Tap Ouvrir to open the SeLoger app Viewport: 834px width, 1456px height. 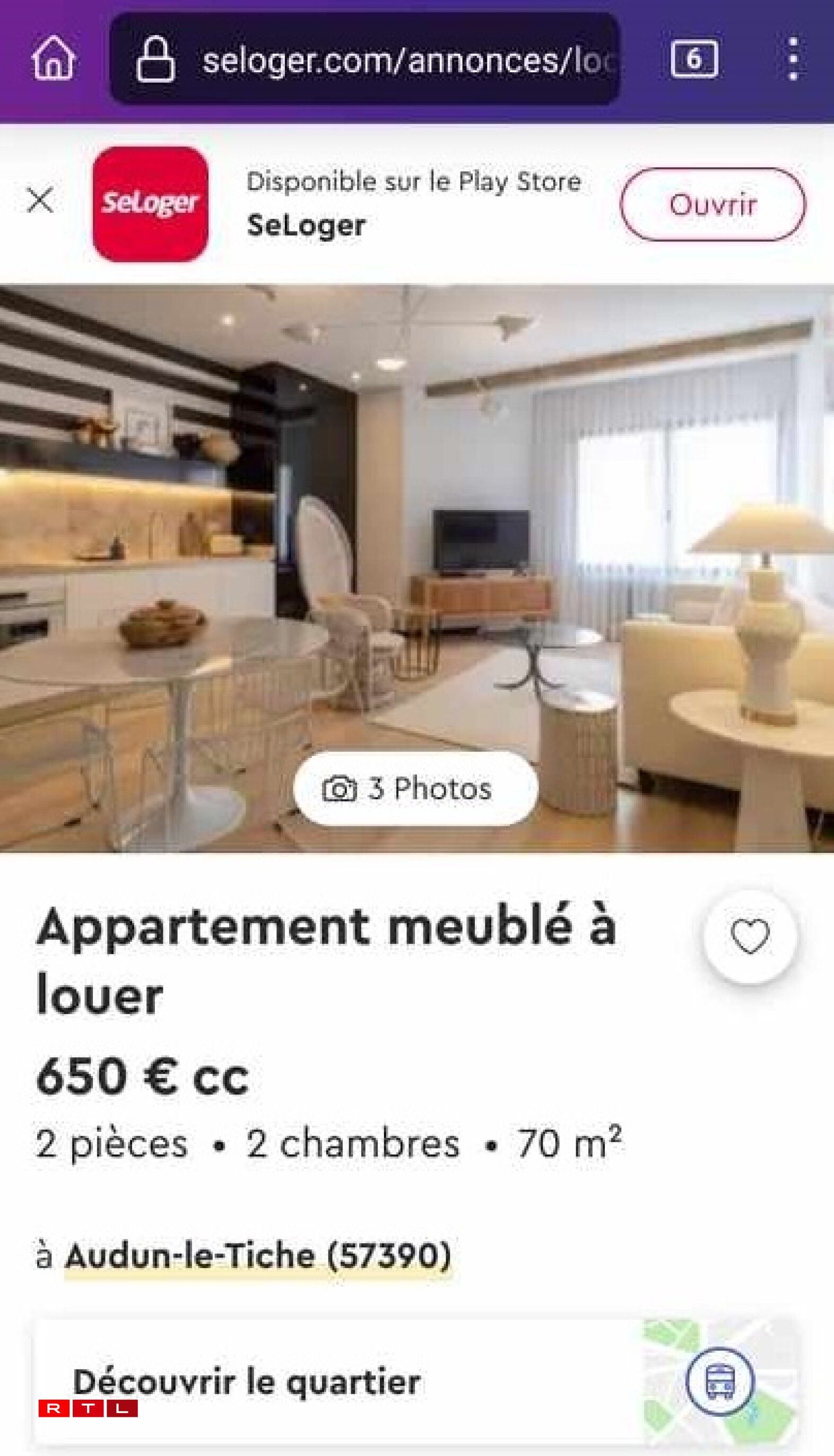(713, 204)
